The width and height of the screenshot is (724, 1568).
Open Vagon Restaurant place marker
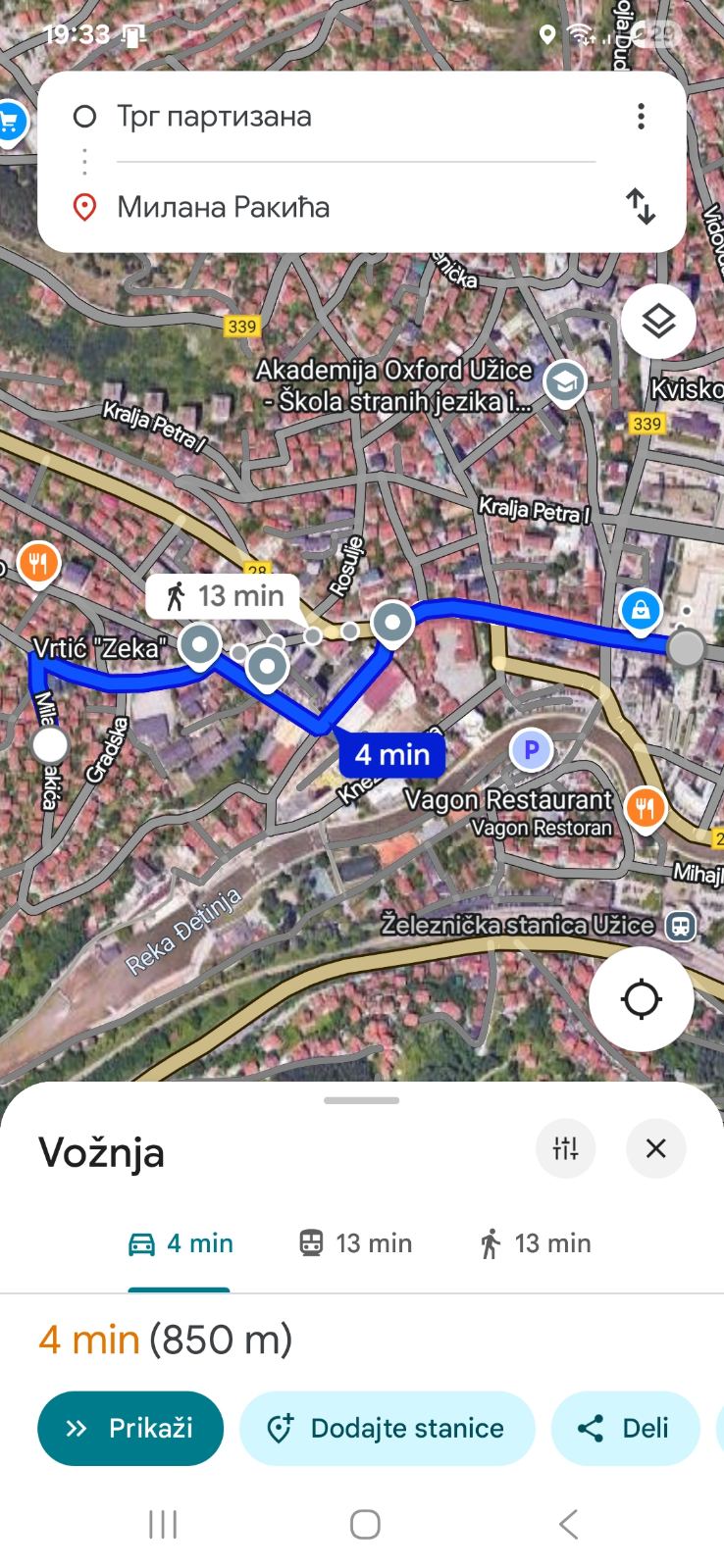645,807
